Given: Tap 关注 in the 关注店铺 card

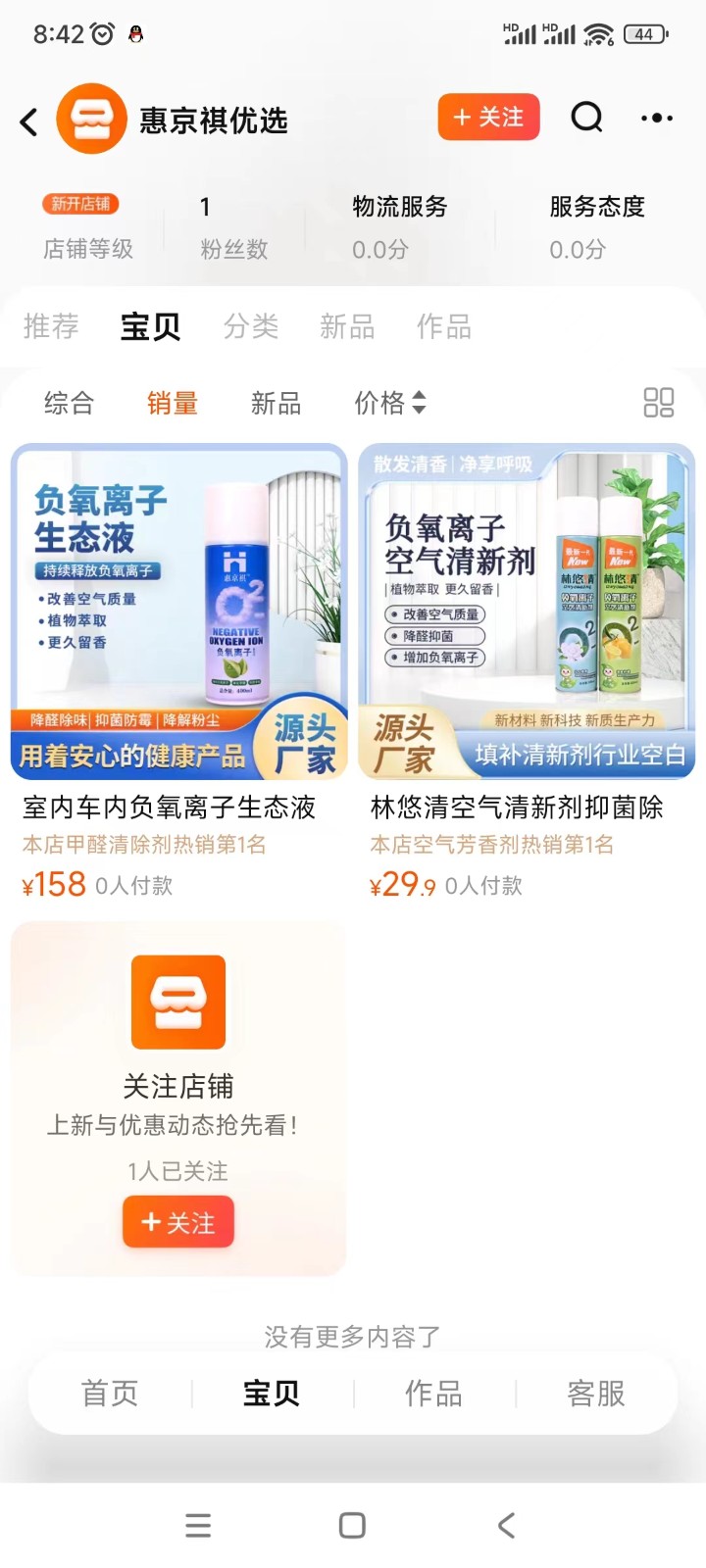Looking at the screenshot, I should click(178, 1222).
